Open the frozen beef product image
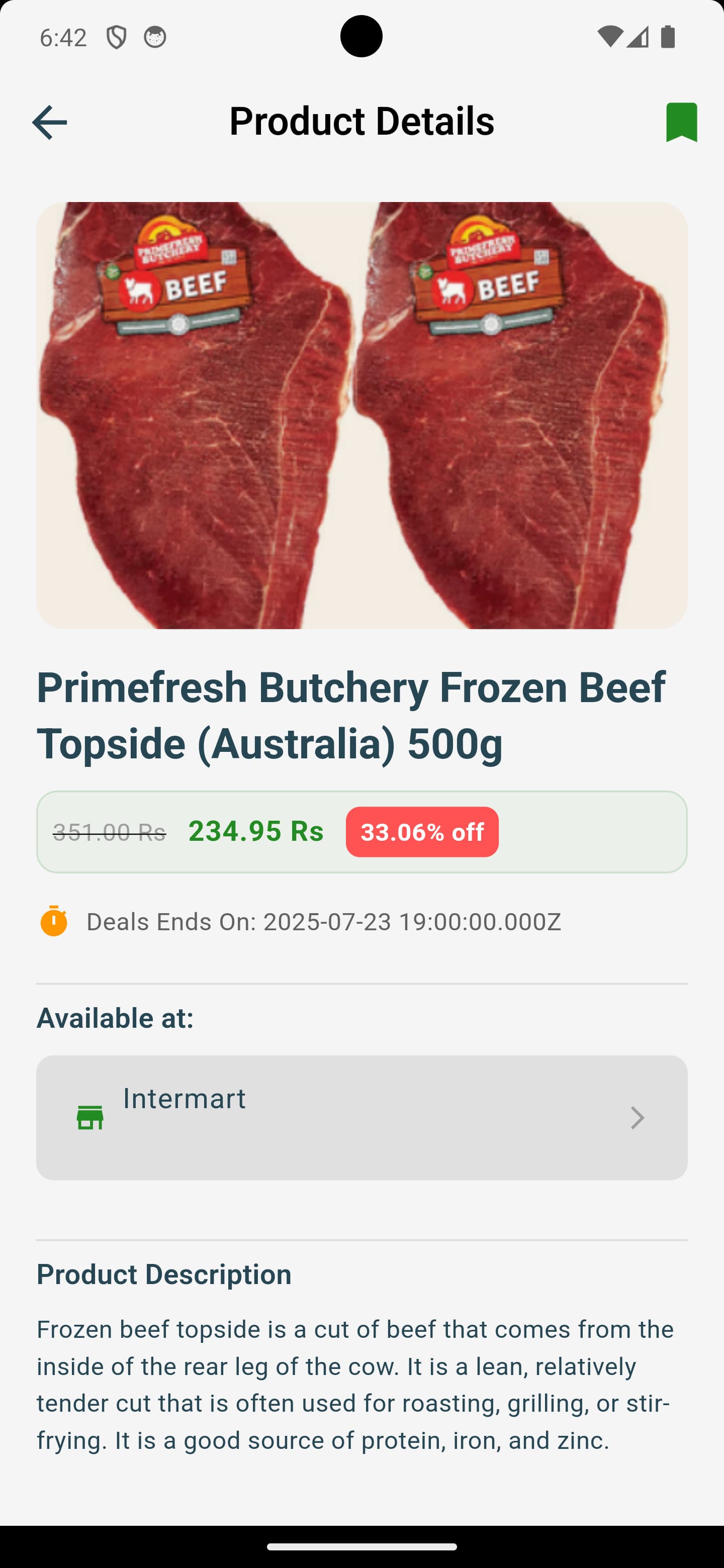This screenshot has width=724, height=1568. click(x=361, y=416)
